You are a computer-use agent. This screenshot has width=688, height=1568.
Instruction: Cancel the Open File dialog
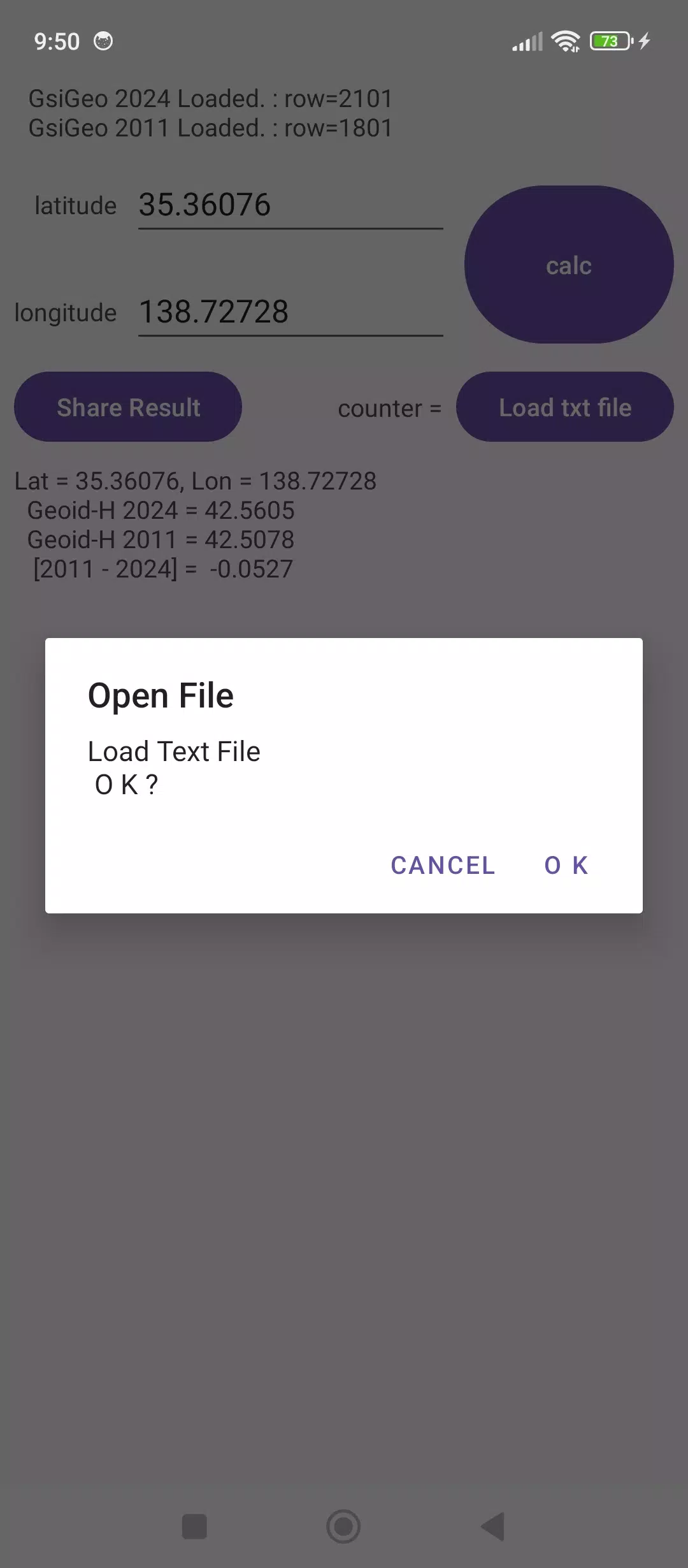(443, 865)
